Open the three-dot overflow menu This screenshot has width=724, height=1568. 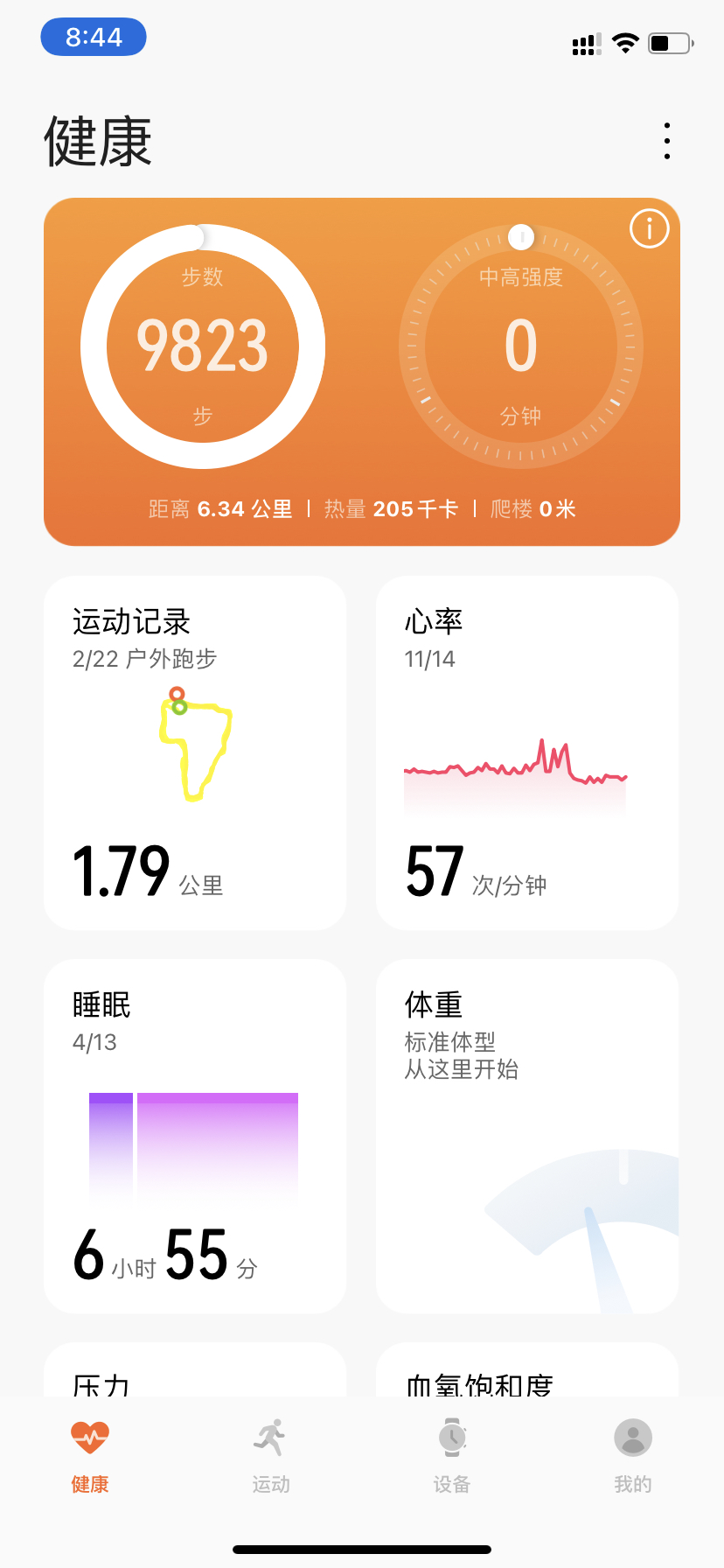pyautogui.click(x=666, y=140)
